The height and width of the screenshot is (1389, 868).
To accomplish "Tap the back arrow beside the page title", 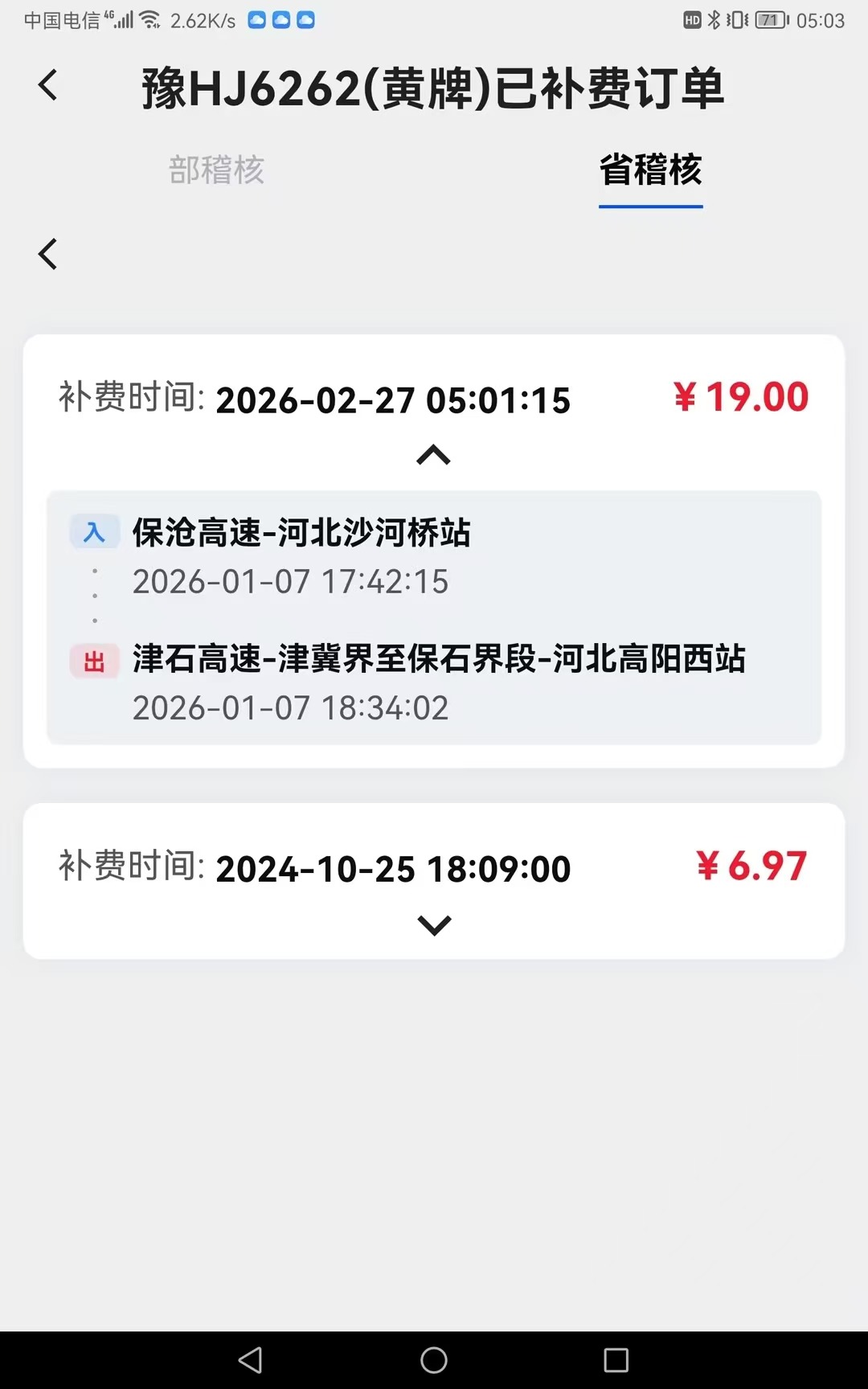I will (48, 84).
